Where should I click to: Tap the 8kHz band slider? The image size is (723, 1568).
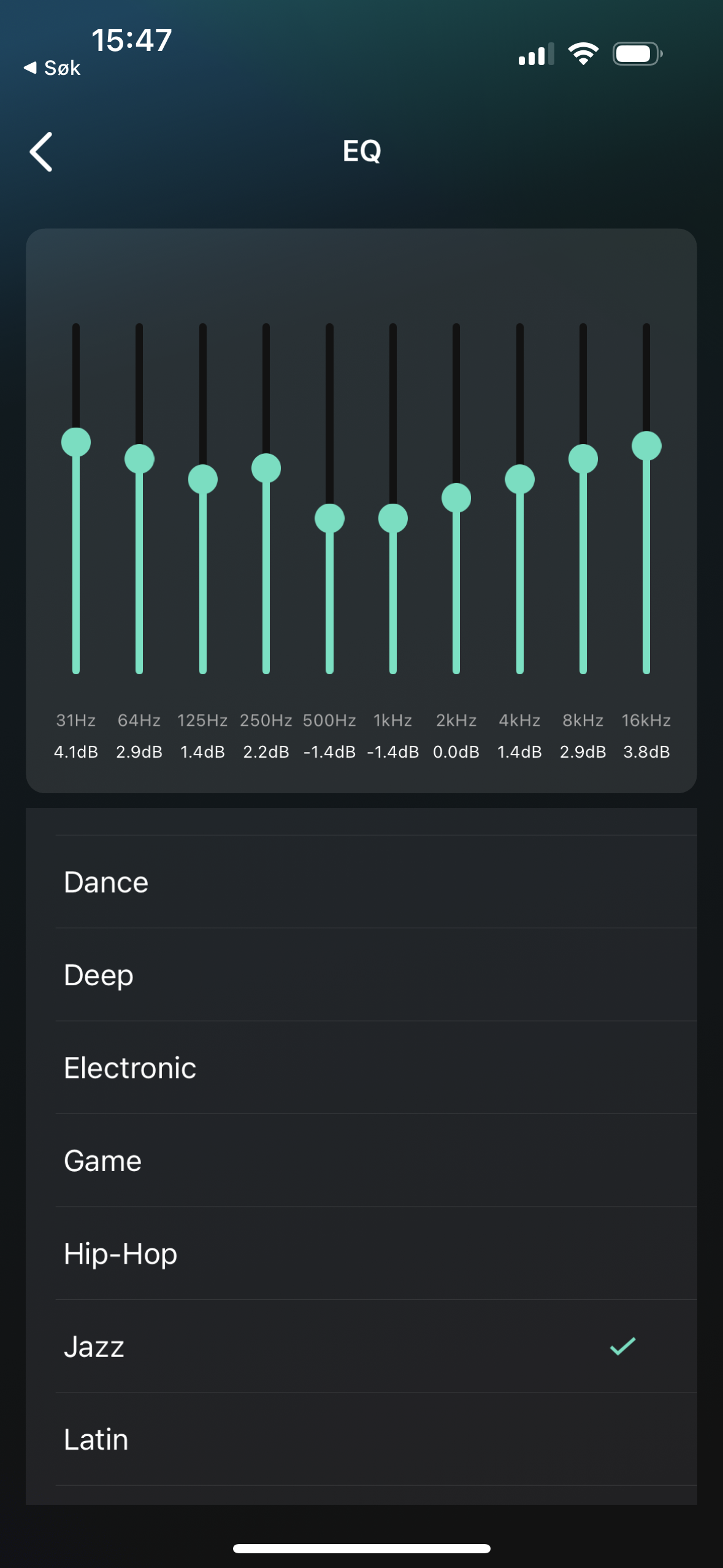click(583, 459)
